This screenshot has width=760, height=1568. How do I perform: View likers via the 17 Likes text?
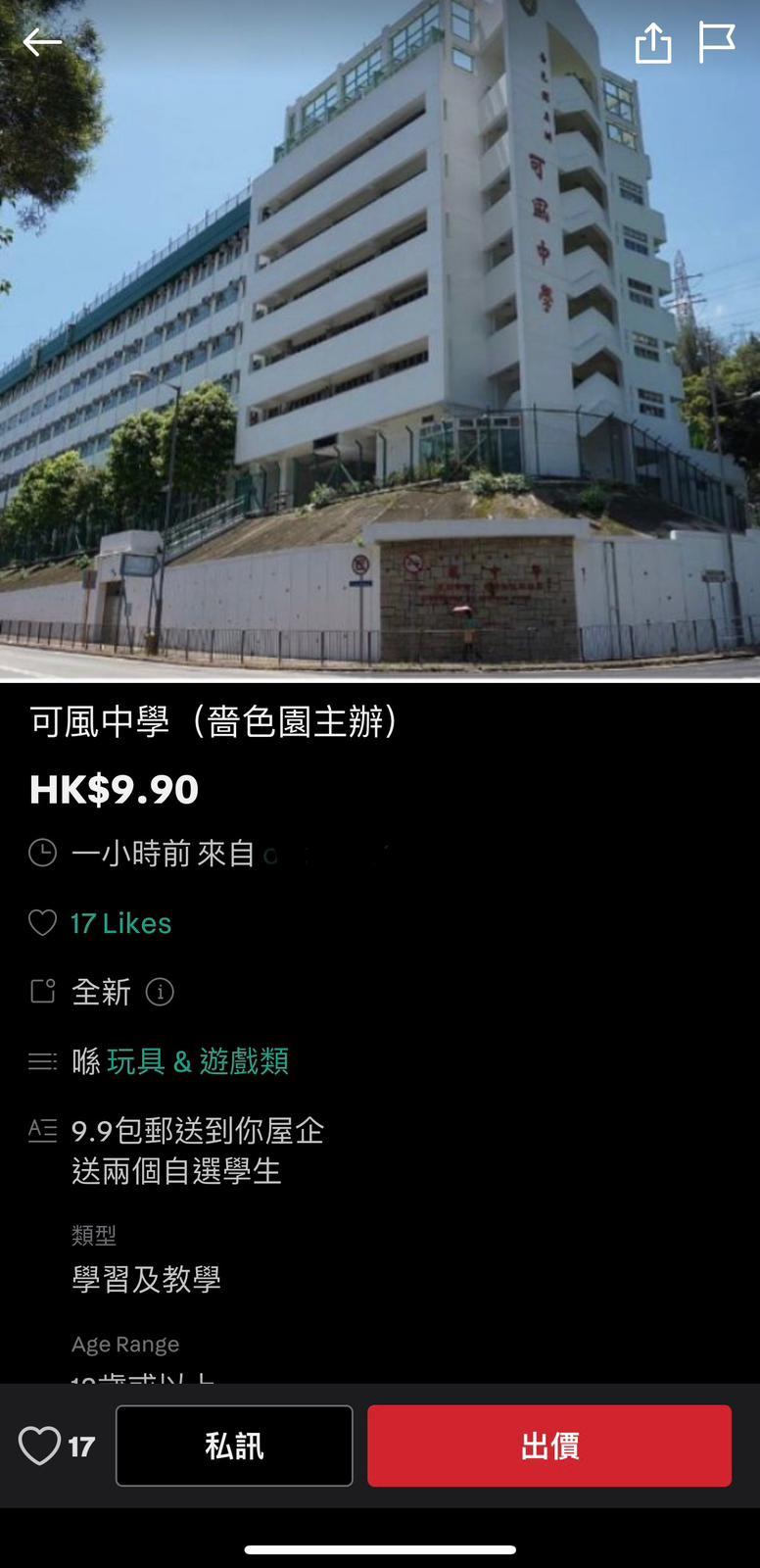121,922
